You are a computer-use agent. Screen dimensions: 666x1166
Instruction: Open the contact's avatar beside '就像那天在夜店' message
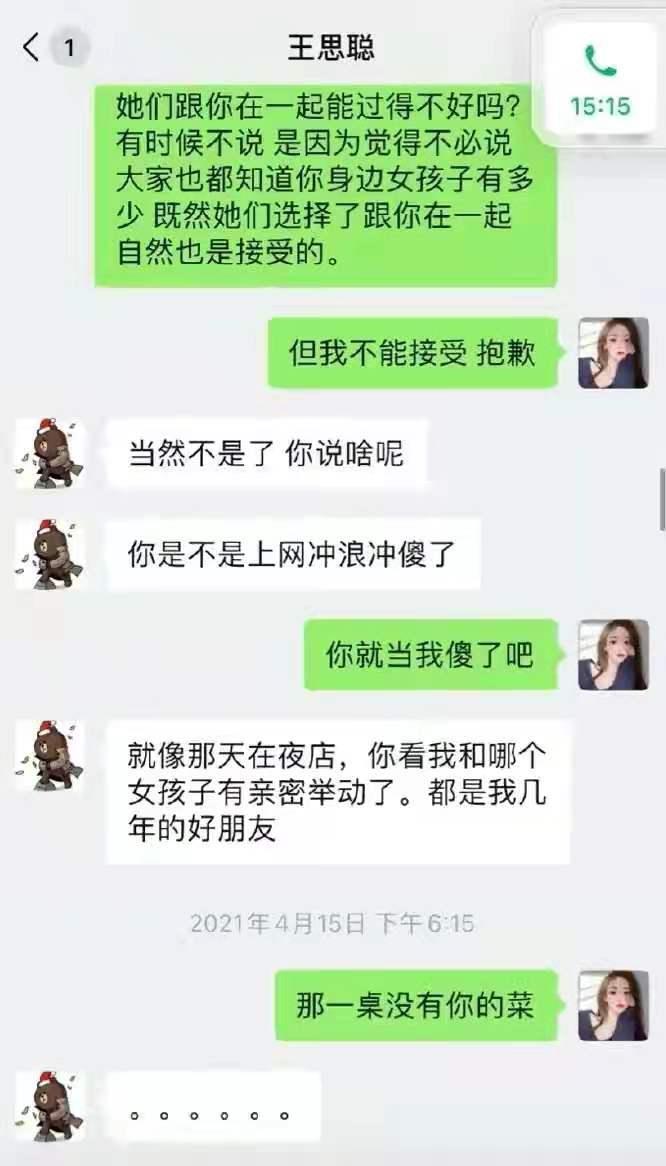coord(50,756)
